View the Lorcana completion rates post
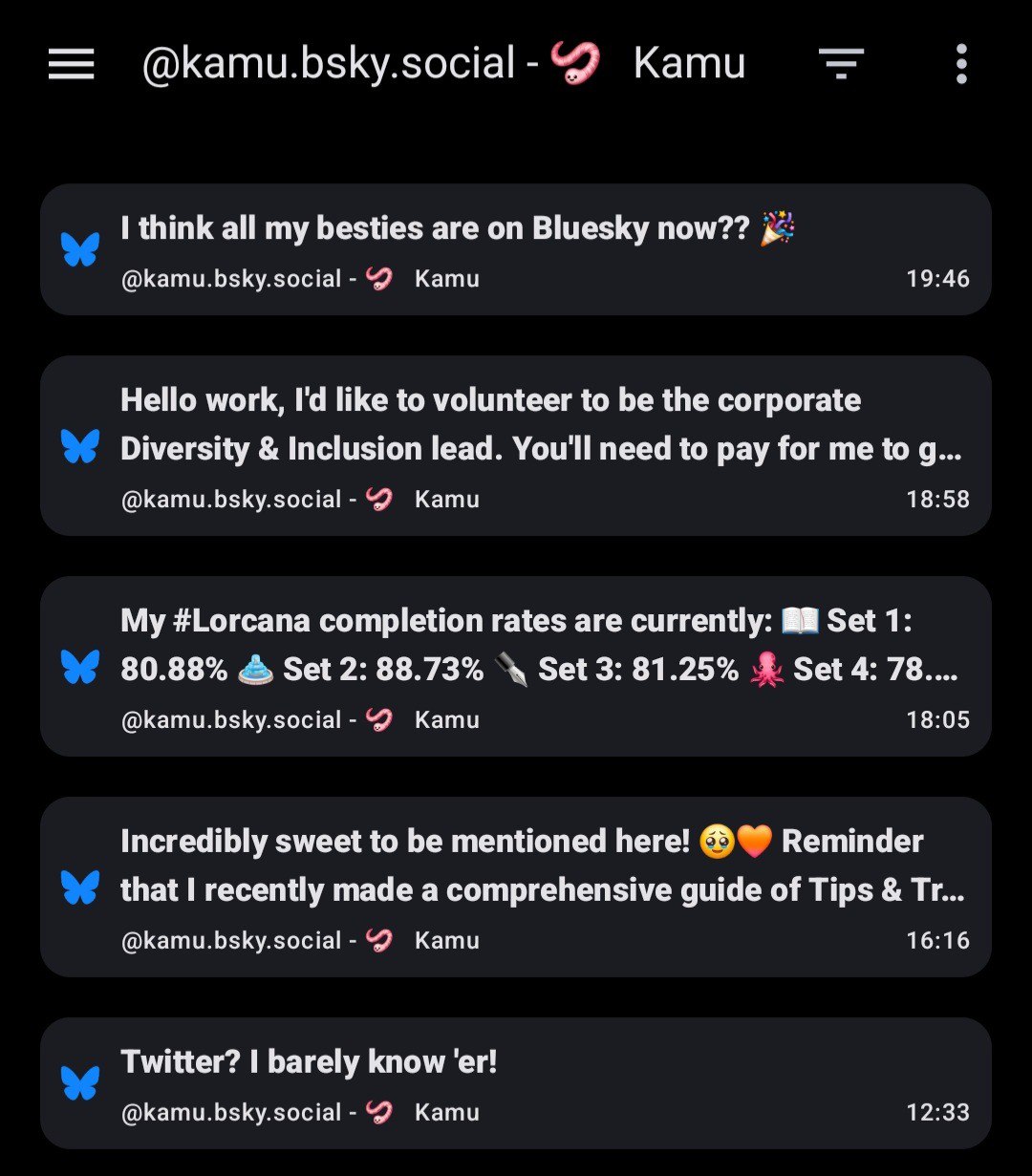 (x=516, y=666)
